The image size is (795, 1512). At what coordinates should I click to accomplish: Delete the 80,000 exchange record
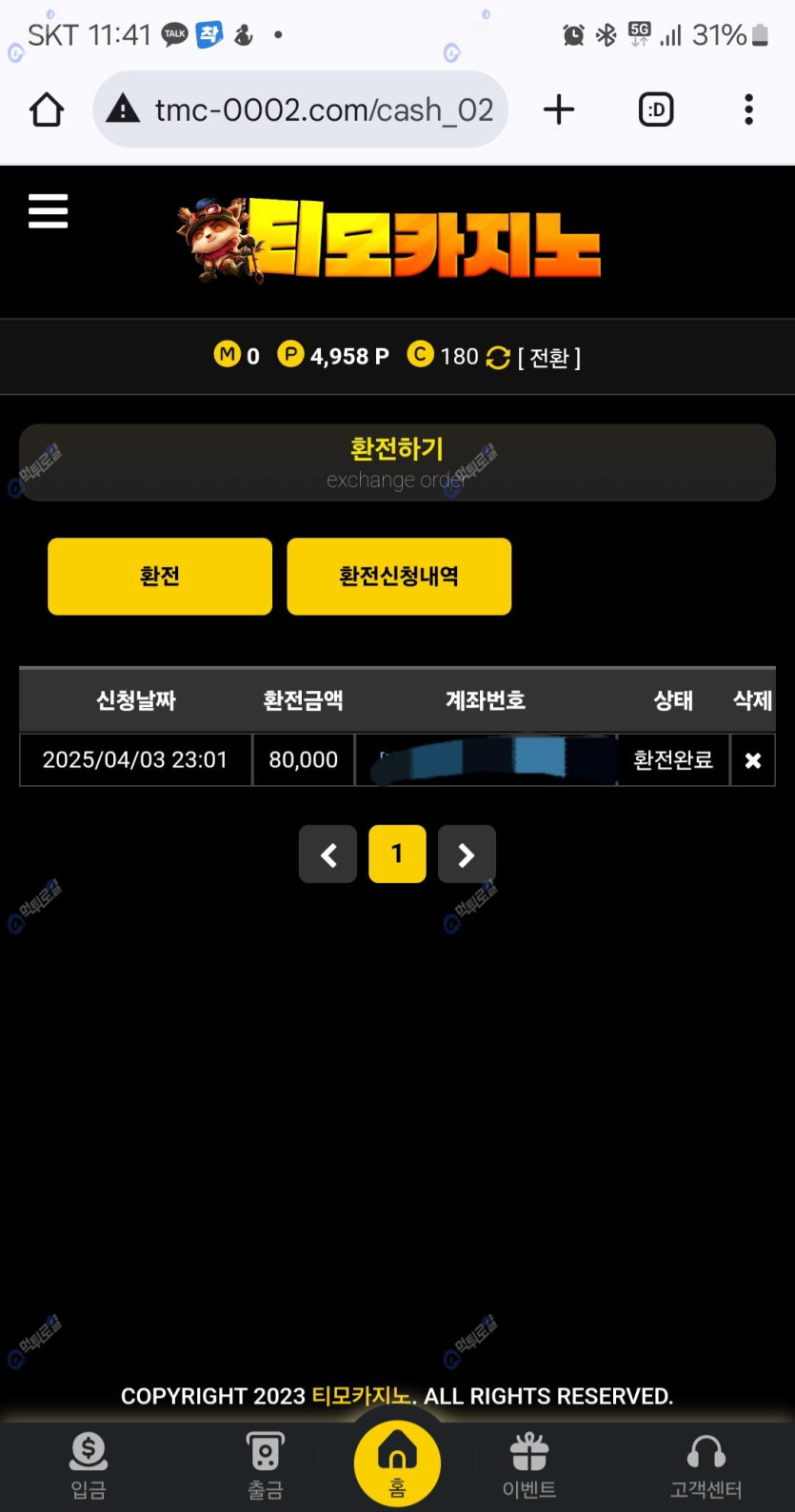(x=752, y=760)
